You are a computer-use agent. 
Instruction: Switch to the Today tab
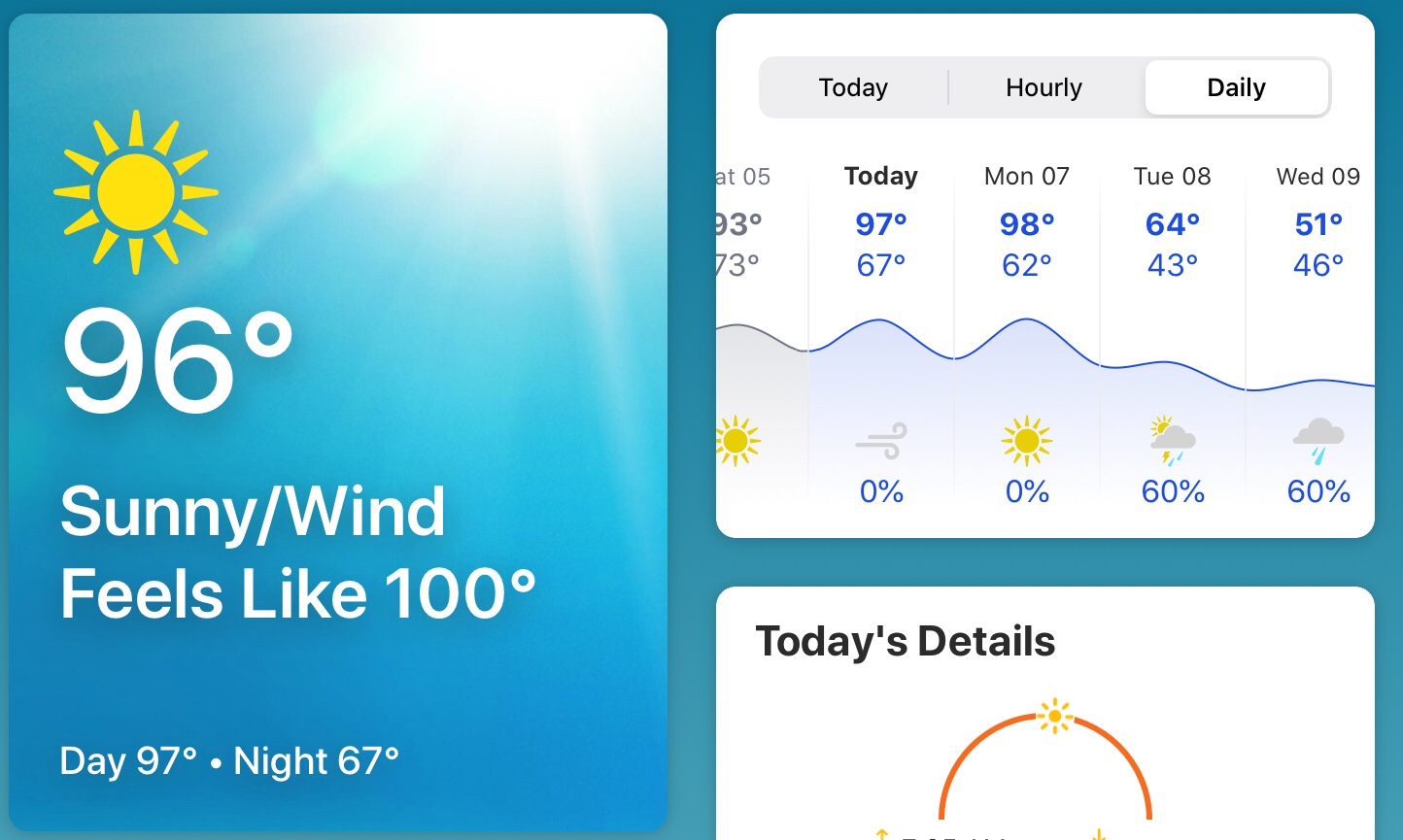(853, 87)
